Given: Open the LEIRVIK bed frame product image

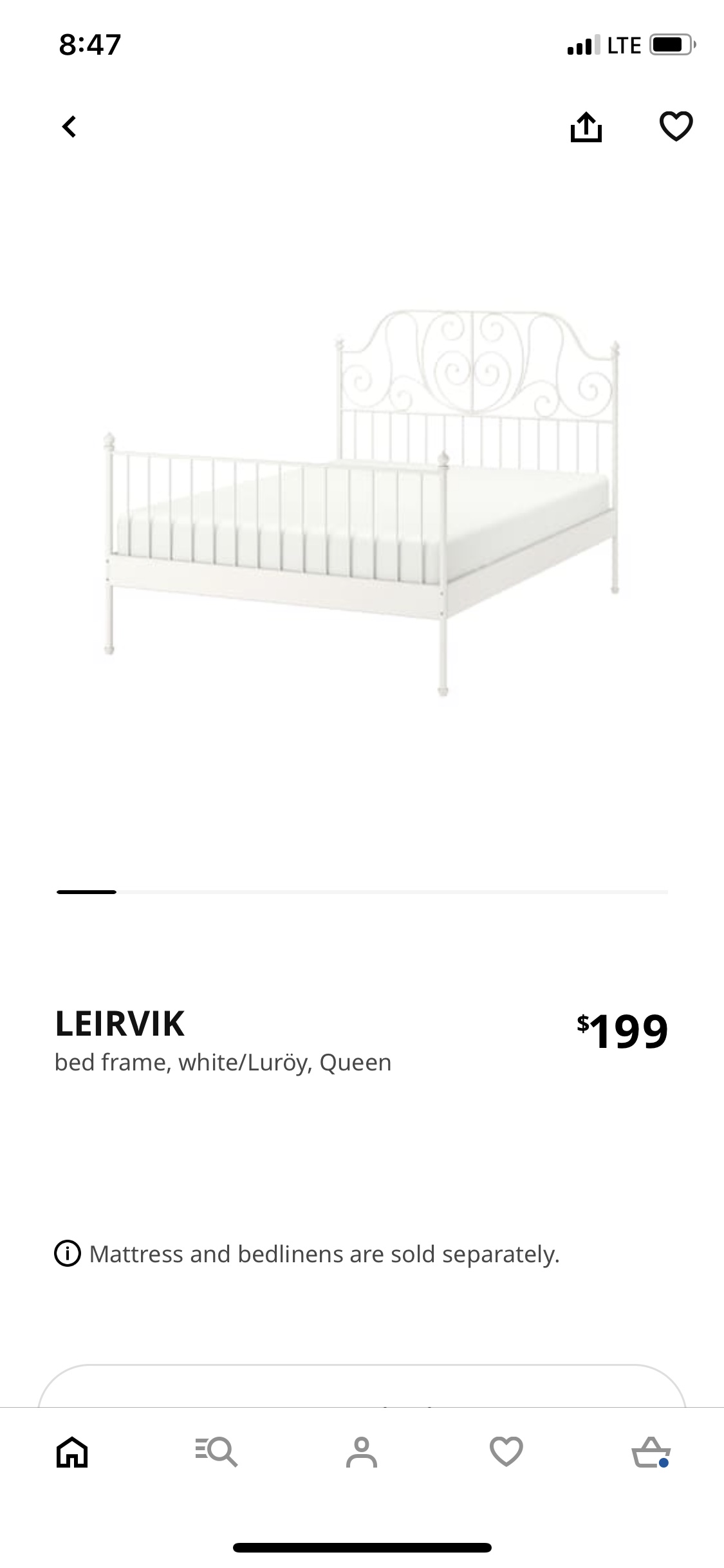Looking at the screenshot, I should pos(362,502).
